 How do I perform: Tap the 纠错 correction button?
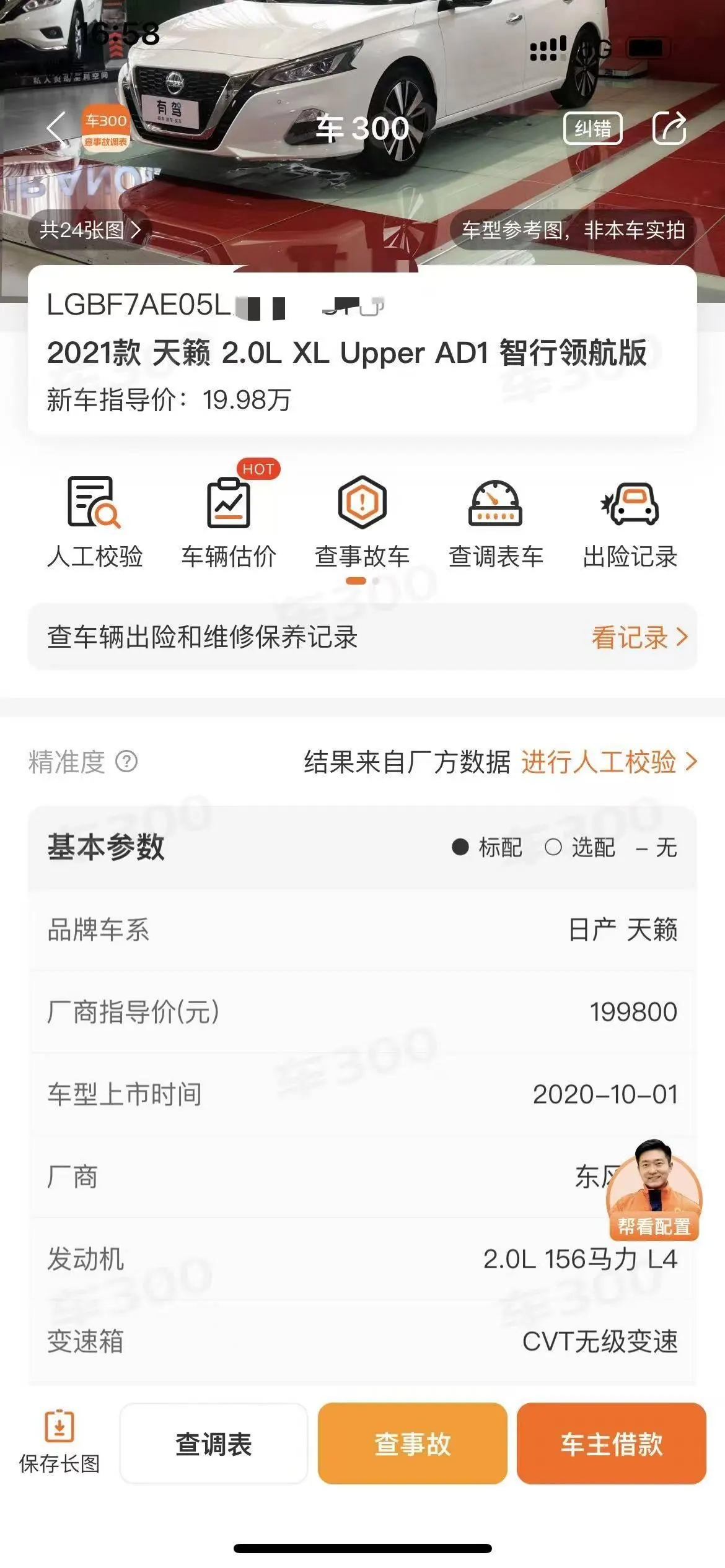[x=592, y=128]
